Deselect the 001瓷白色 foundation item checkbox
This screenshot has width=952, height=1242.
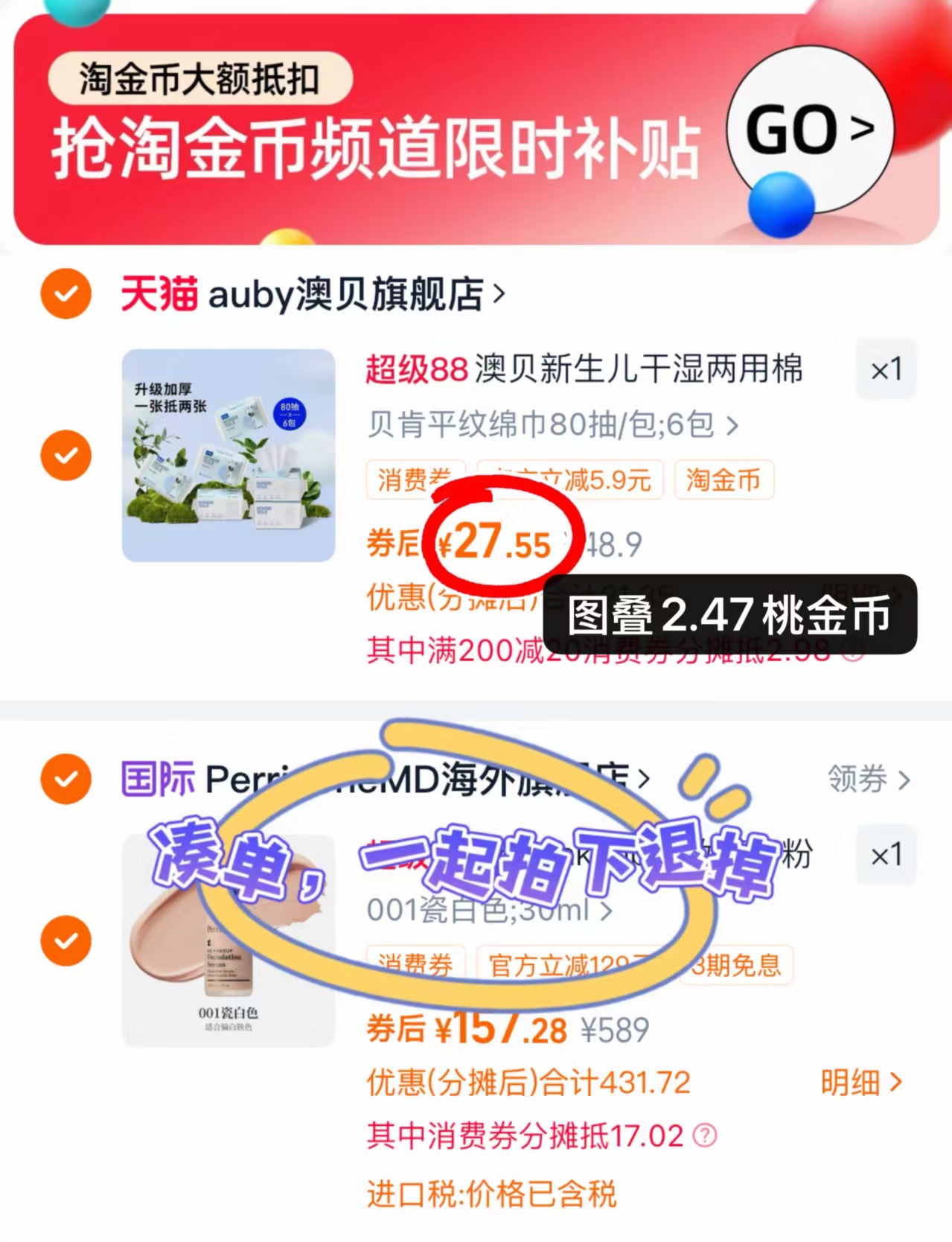click(x=66, y=941)
